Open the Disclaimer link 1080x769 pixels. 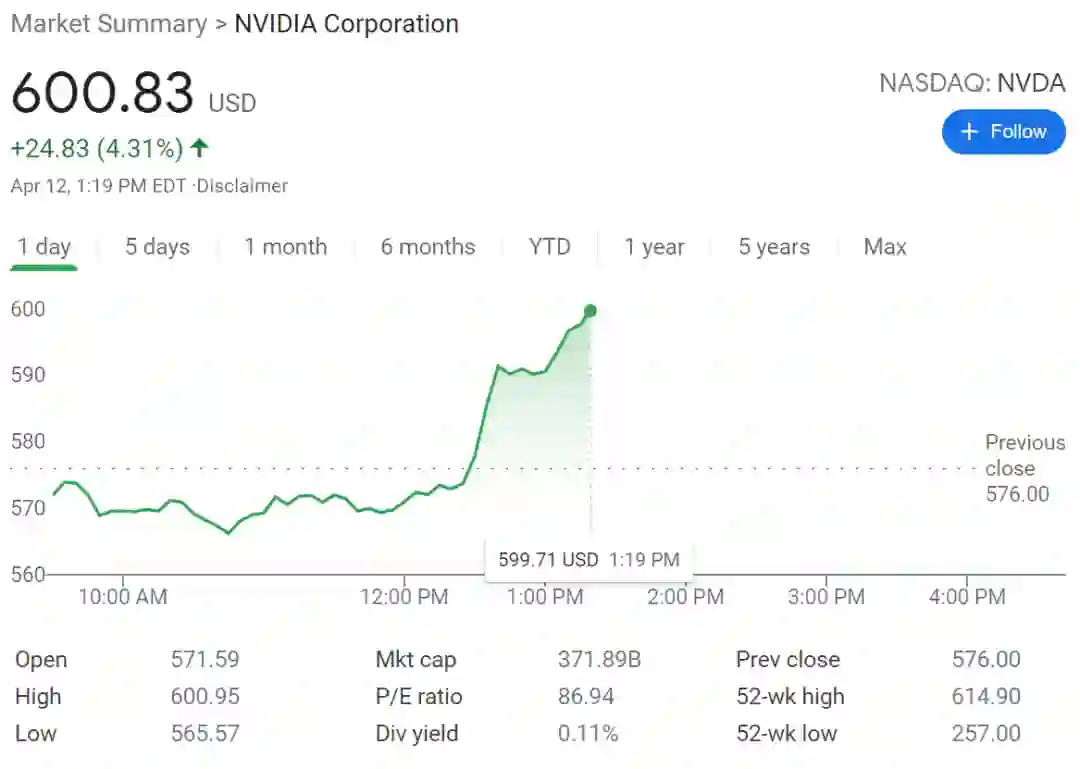pos(242,186)
